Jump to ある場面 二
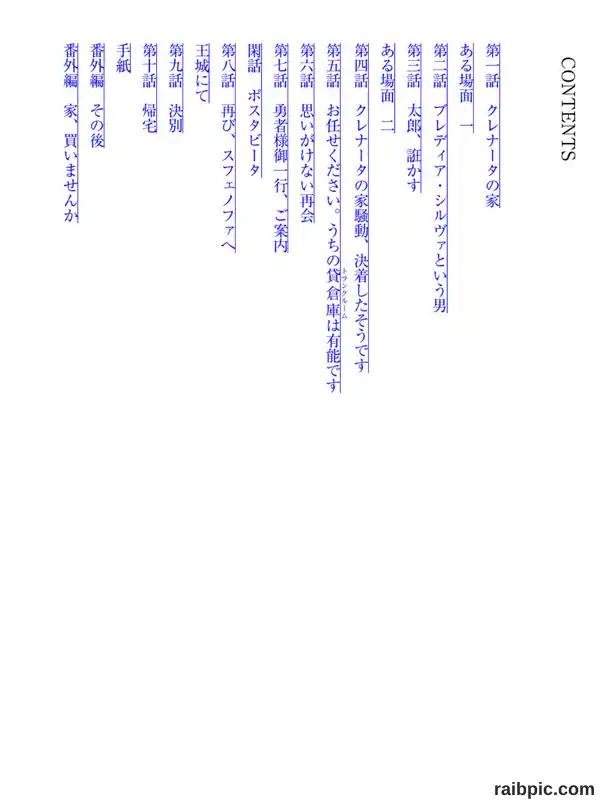600x800 pixels. point(388,88)
